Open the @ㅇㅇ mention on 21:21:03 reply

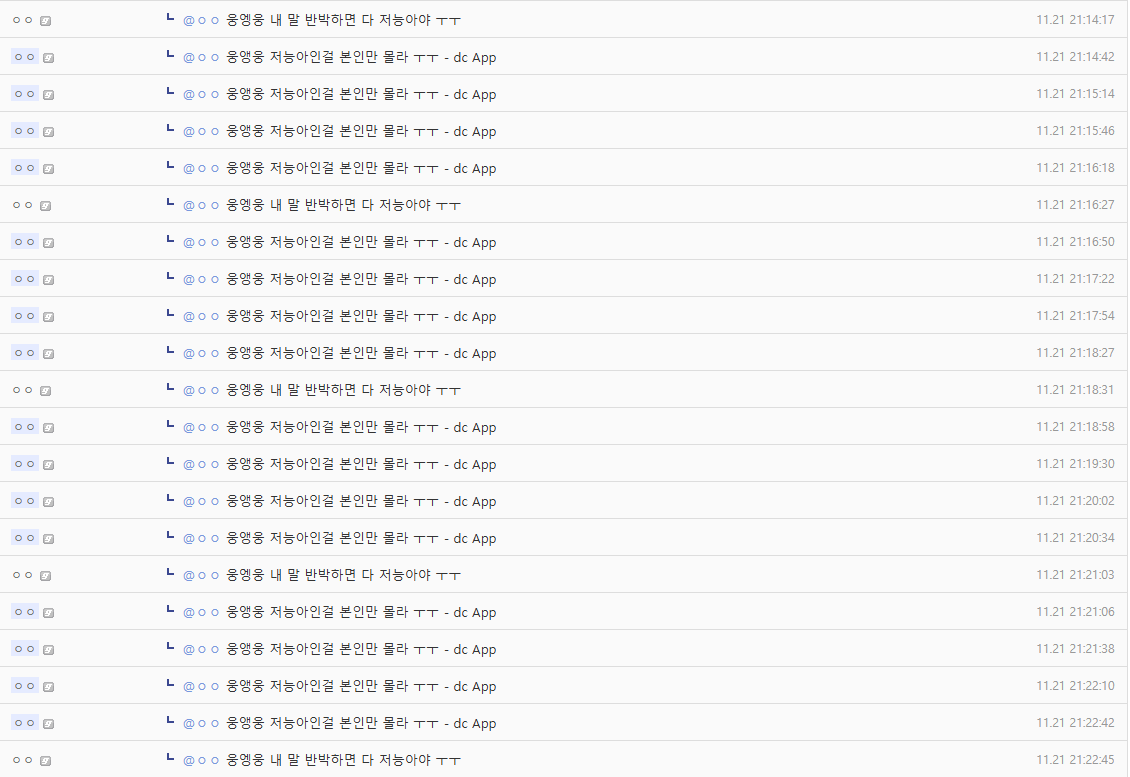pyautogui.click(x=201, y=575)
